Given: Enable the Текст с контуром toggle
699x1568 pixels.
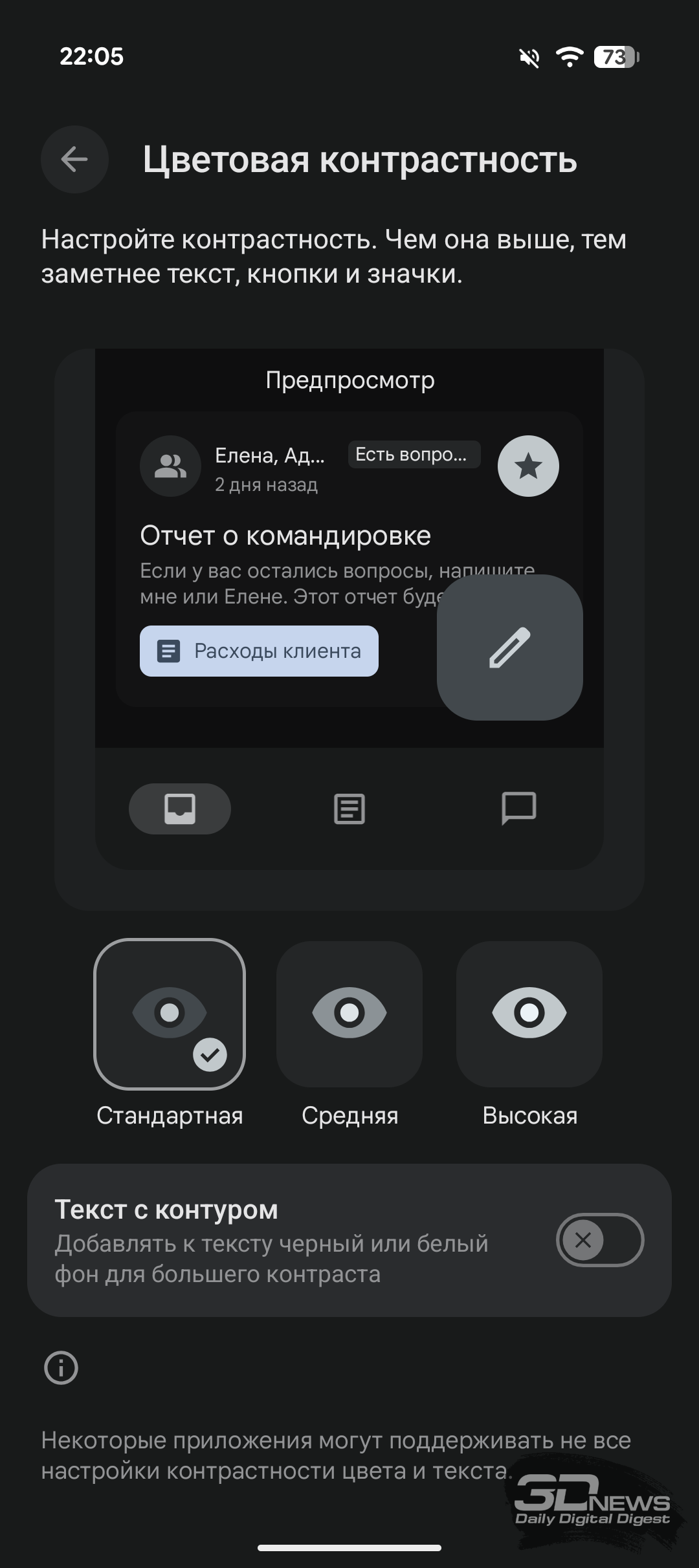Looking at the screenshot, I should click(600, 1240).
